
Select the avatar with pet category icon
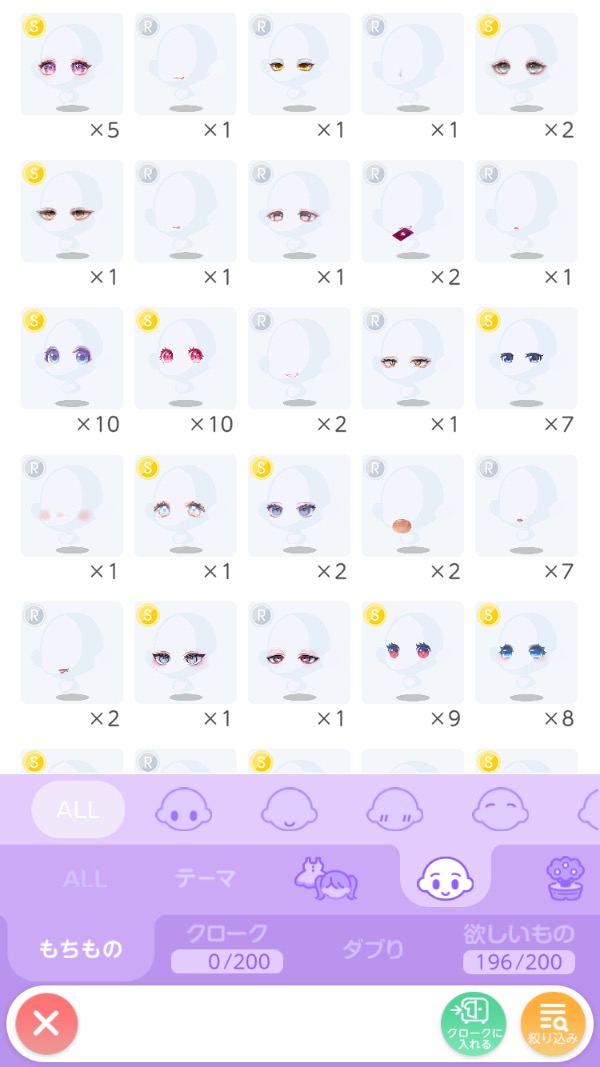tap(326, 879)
